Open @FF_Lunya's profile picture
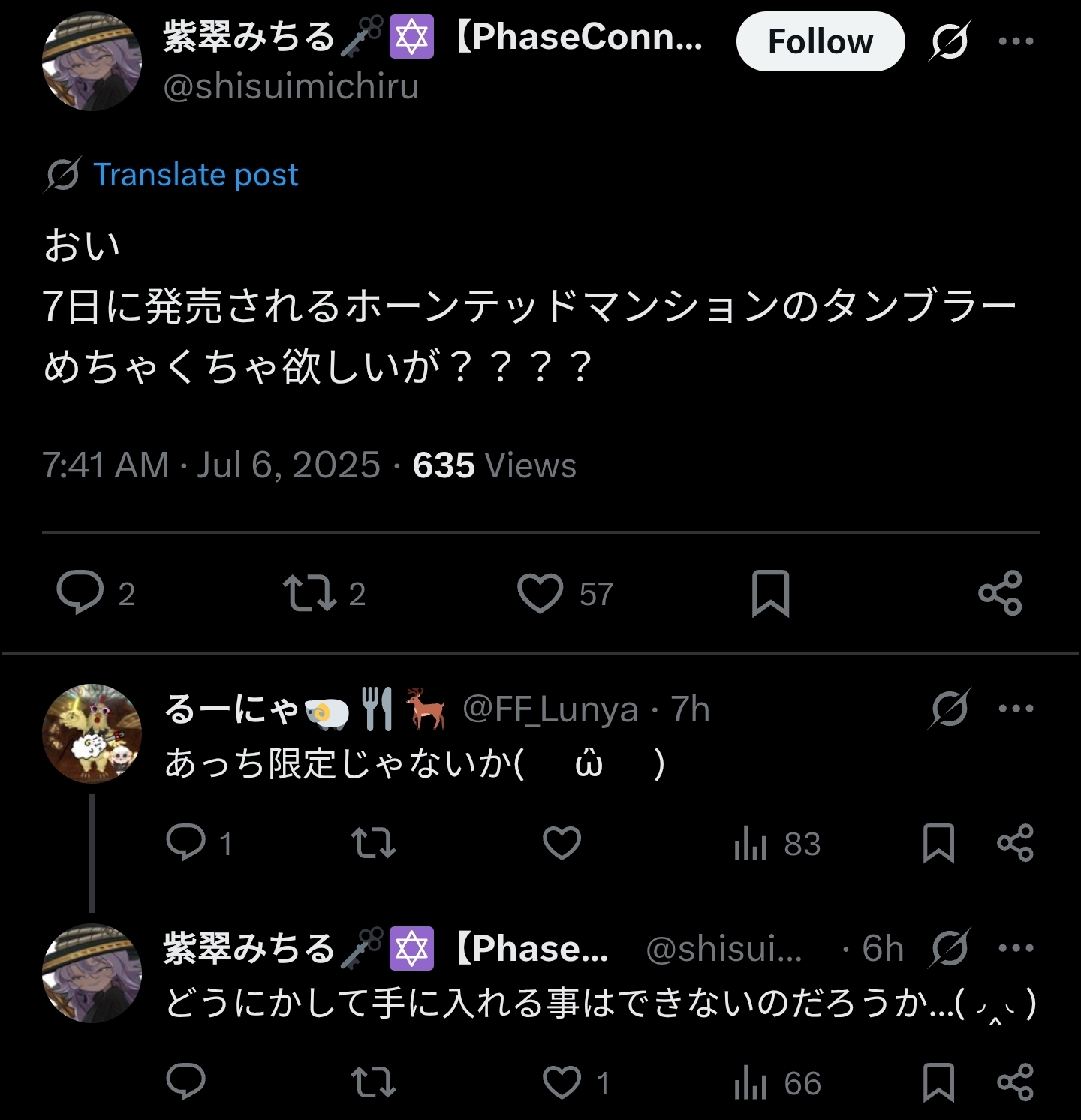This screenshot has width=1081, height=1120. pyautogui.click(x=92, y=733)
